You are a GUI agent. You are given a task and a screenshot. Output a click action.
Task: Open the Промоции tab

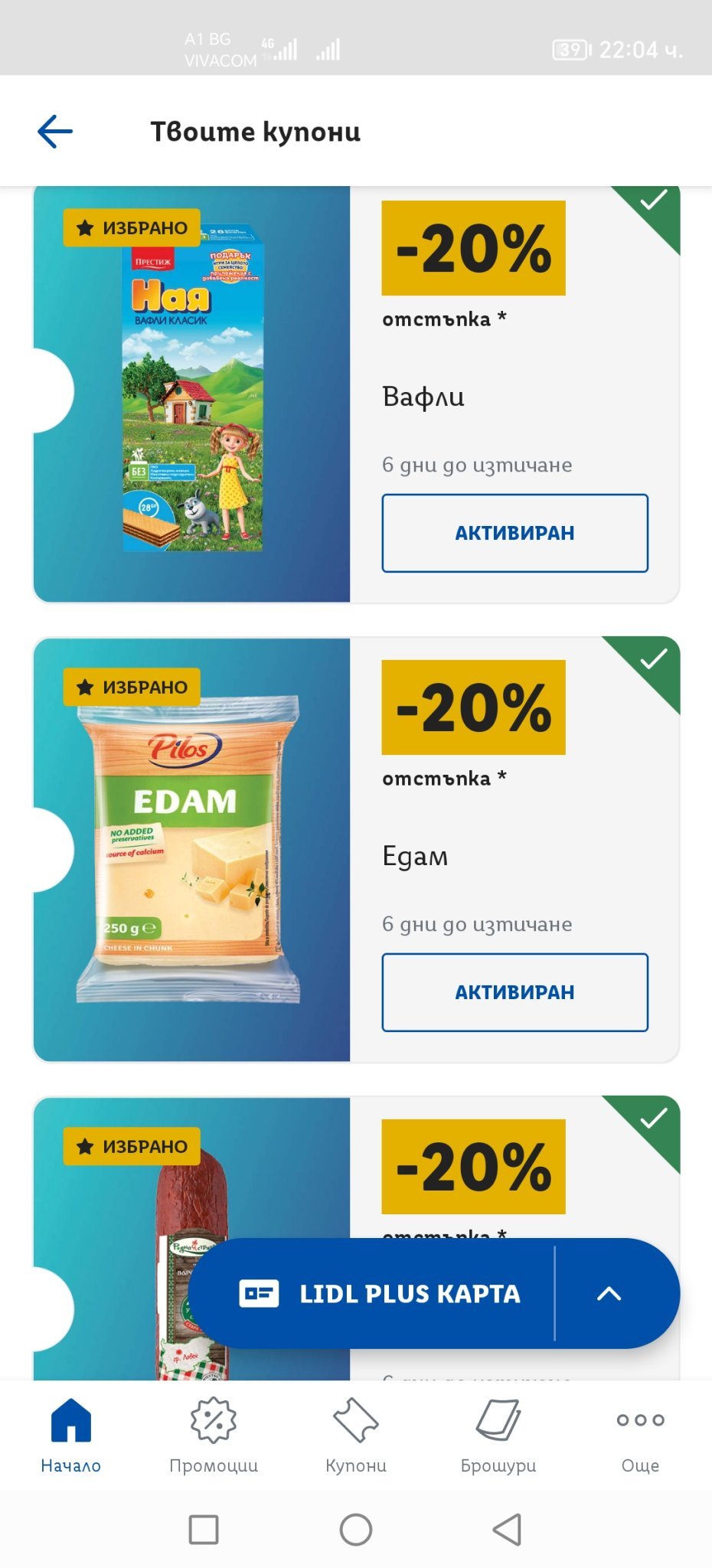(x=213, y=1435)
